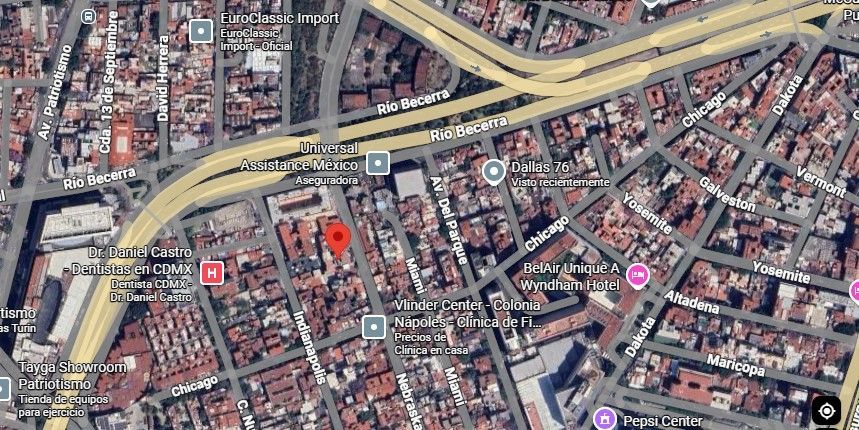The width and height of the screenshot is (859, 430).
Task: Open the EuroClassic Import place marker
Action: 201,31
